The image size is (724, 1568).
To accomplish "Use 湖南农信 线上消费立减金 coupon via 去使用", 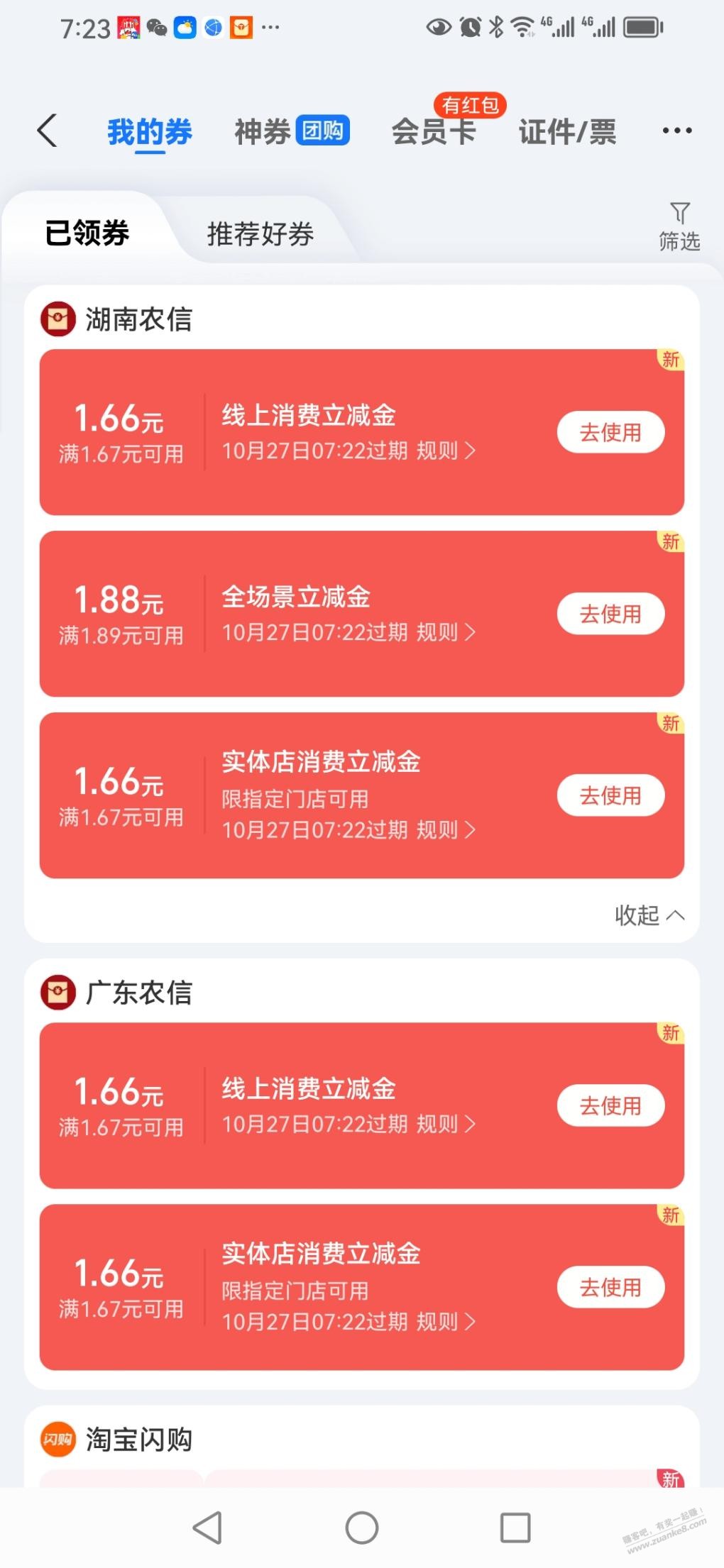I will (x=610, y=432).
